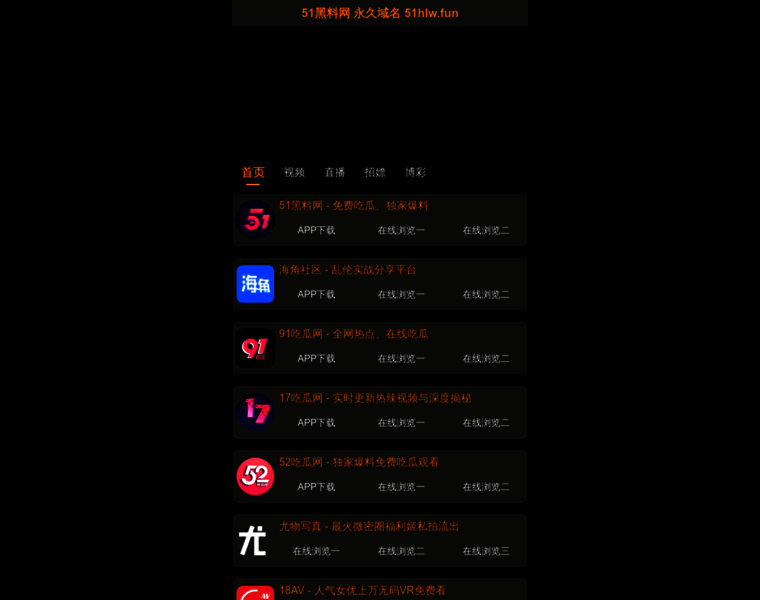The height and width of the screenshot is (600, 760).
Task: Open the 博彩 tab
Action: tap(415, 172)
